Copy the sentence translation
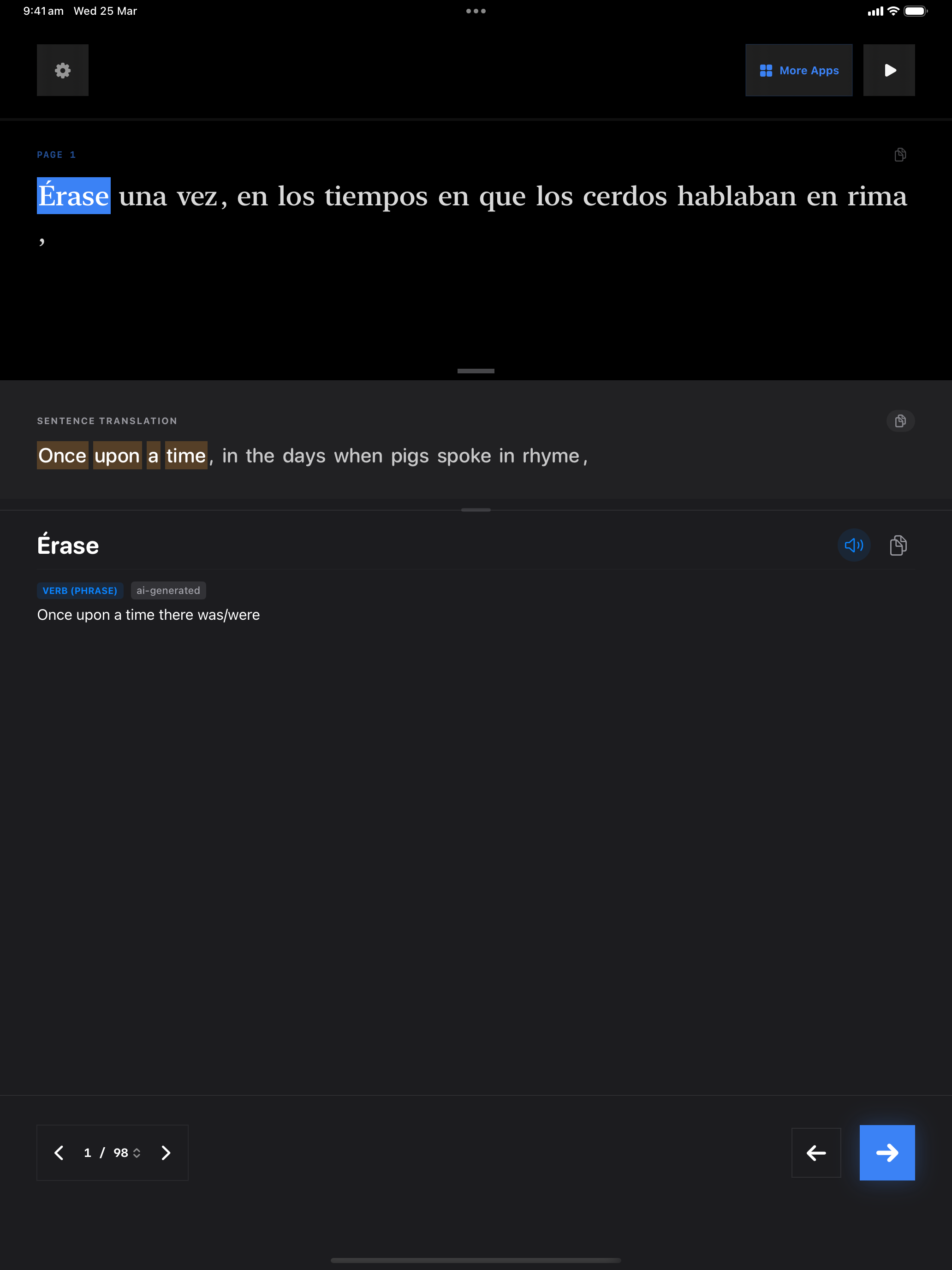This screenshot has width=952, height=1270. pyautogui.click(x=900, y=421)
